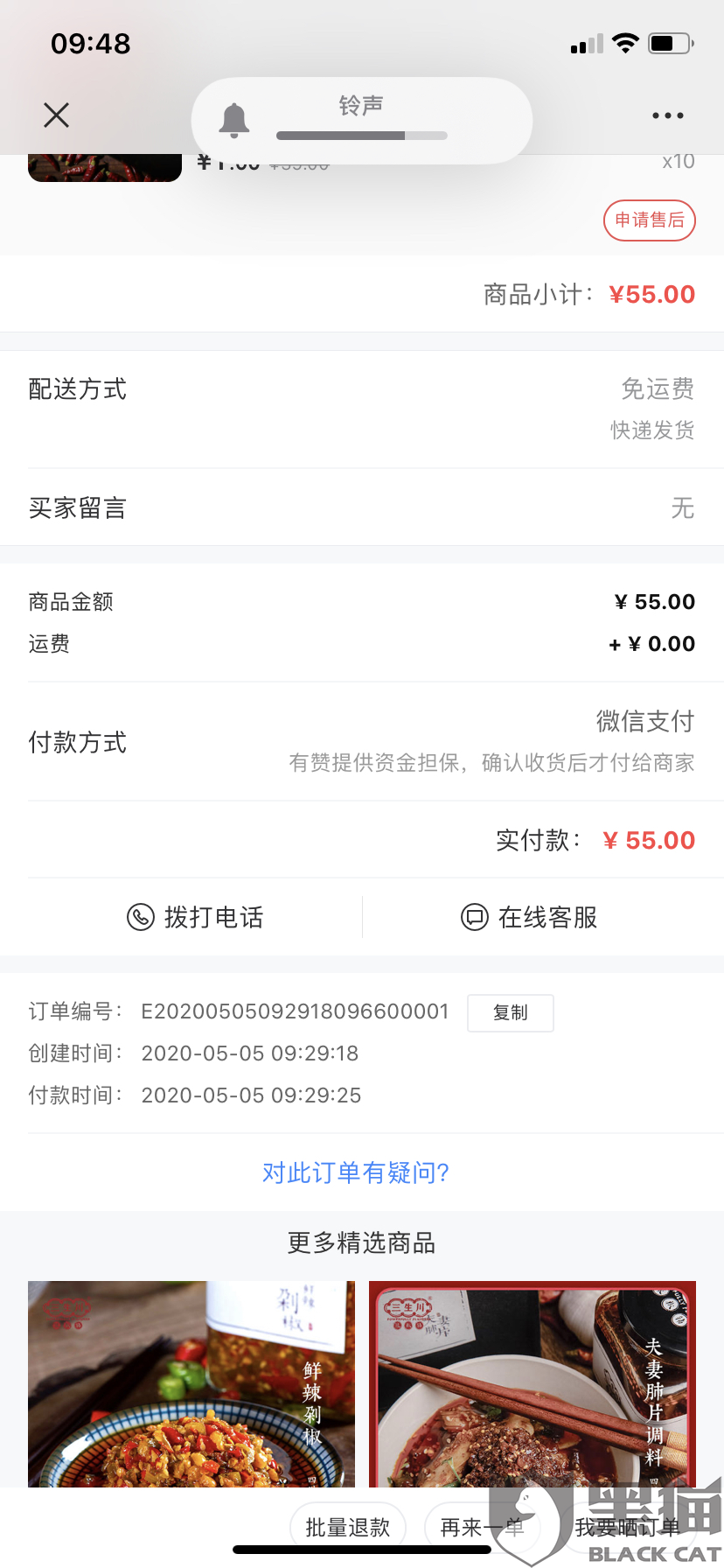Image resolution: width=724 pixels, height=1568 pixels.
Task: Copy the order number with 复制
Action: 510,1012
